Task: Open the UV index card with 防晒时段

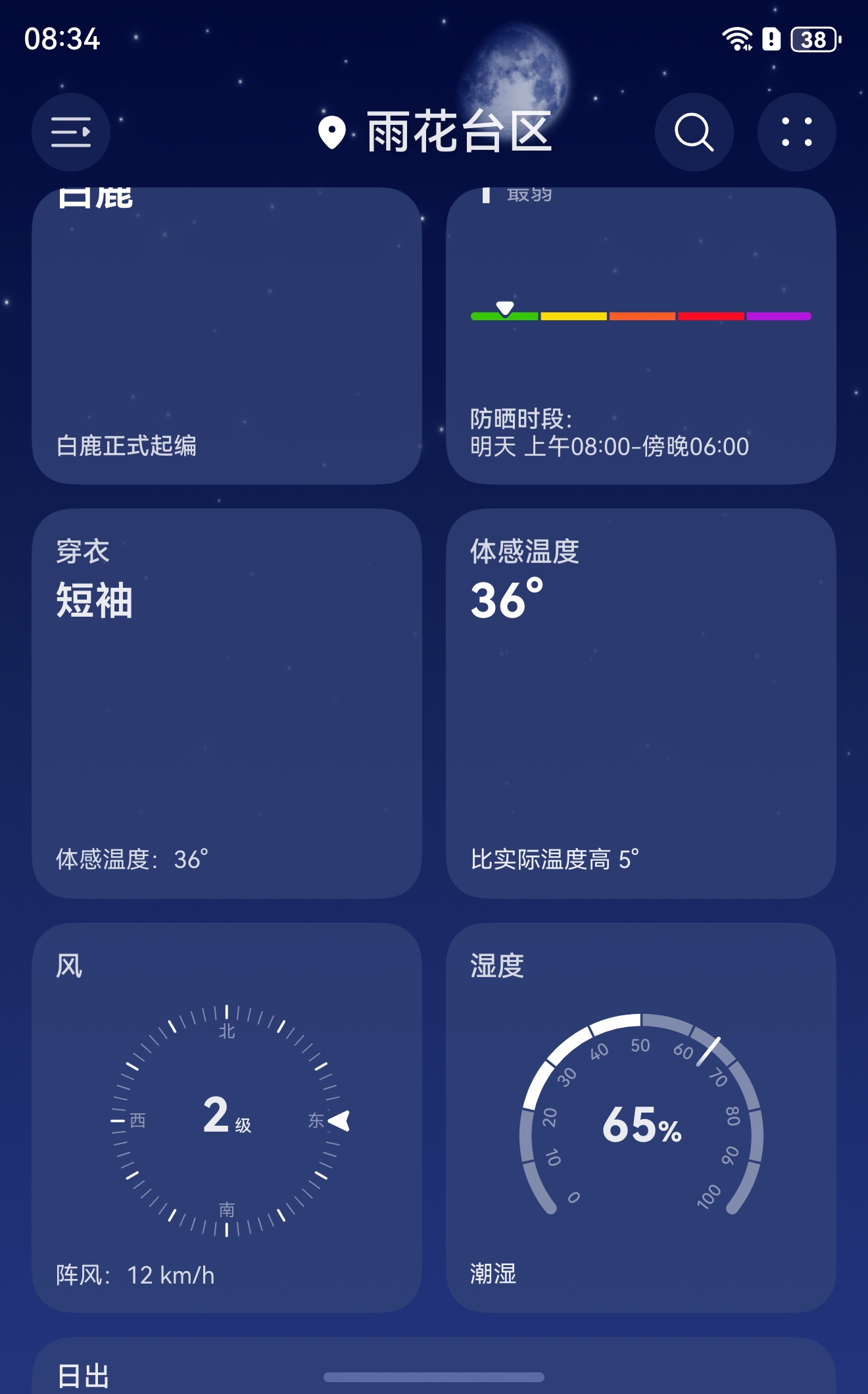Action: tap(640, 337)
